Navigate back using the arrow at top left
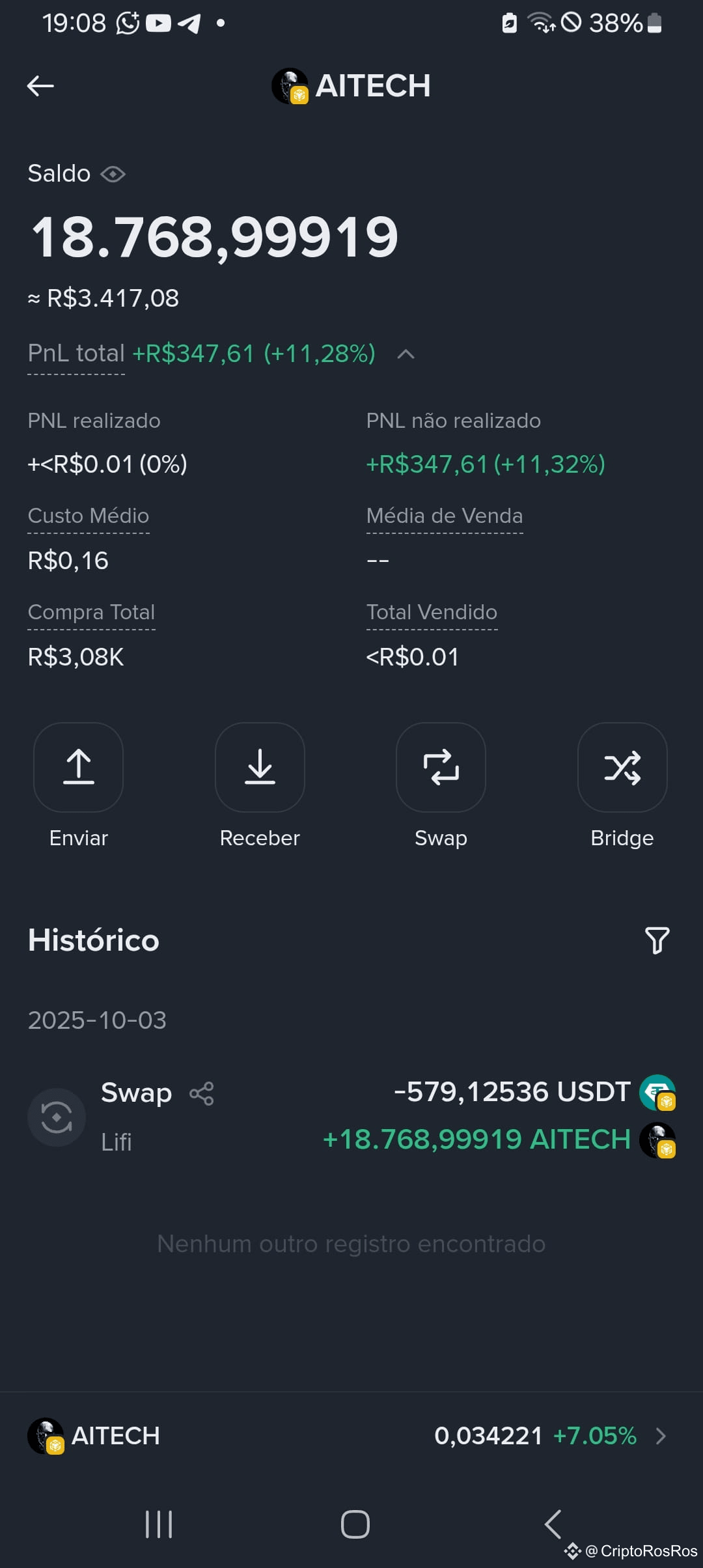This screenshot has width=703, height=1568. pyautogui.click(x=40, y=85)
